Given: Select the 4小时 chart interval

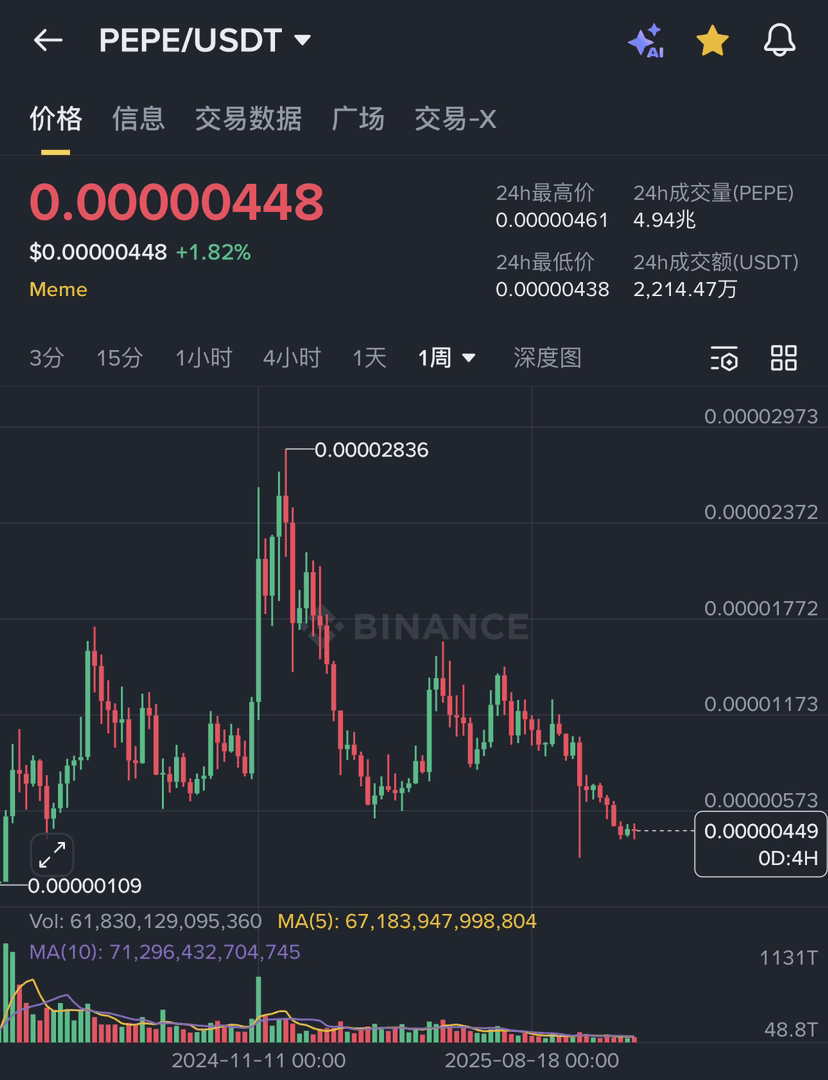Looking at the screenshot, I should pyautogui.click(x=291, y=358).
